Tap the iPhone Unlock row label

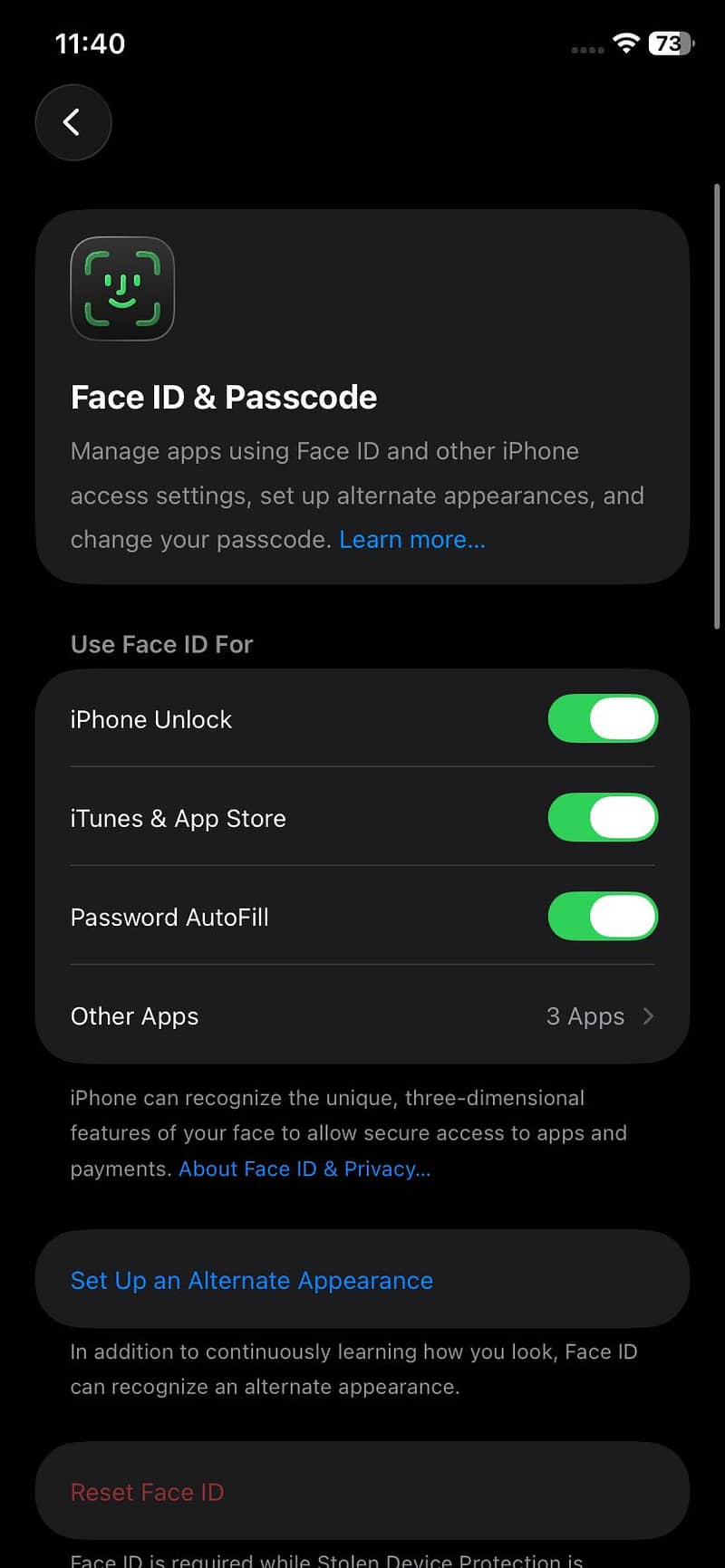point(150,718)
